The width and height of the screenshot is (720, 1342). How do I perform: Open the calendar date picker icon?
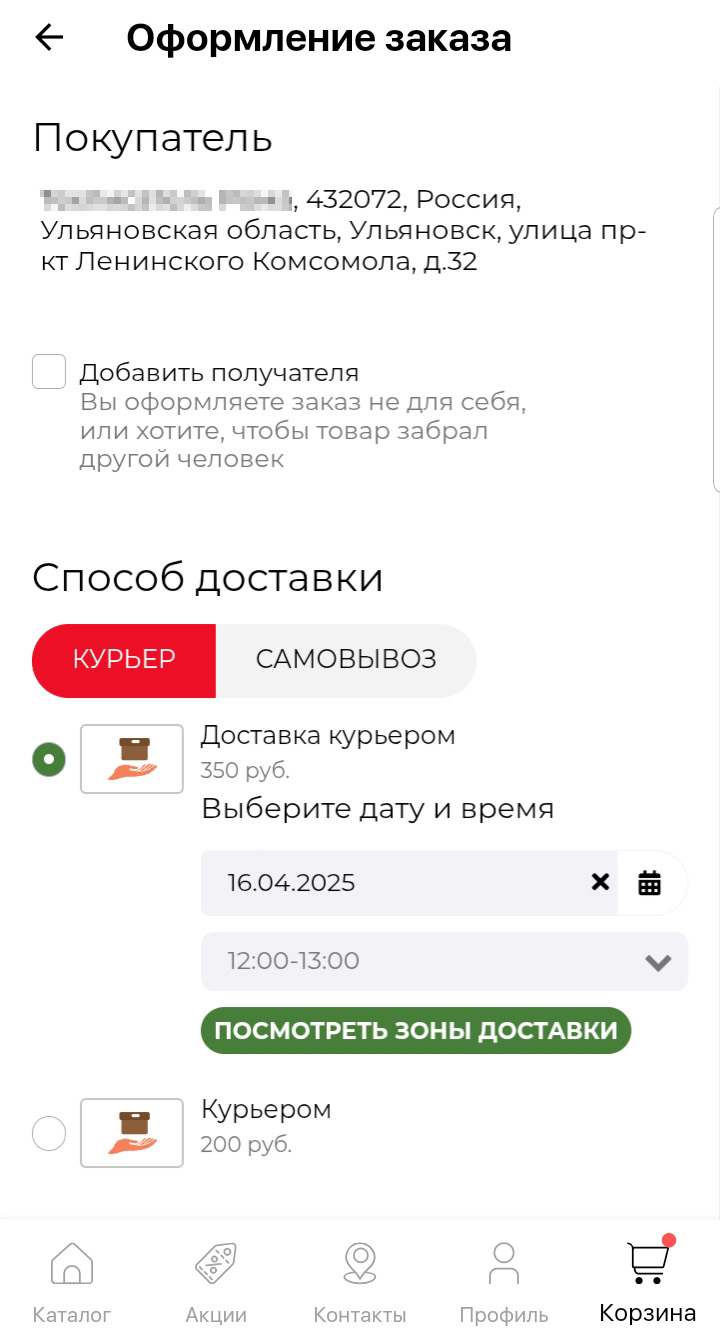(x=650, y=882)
